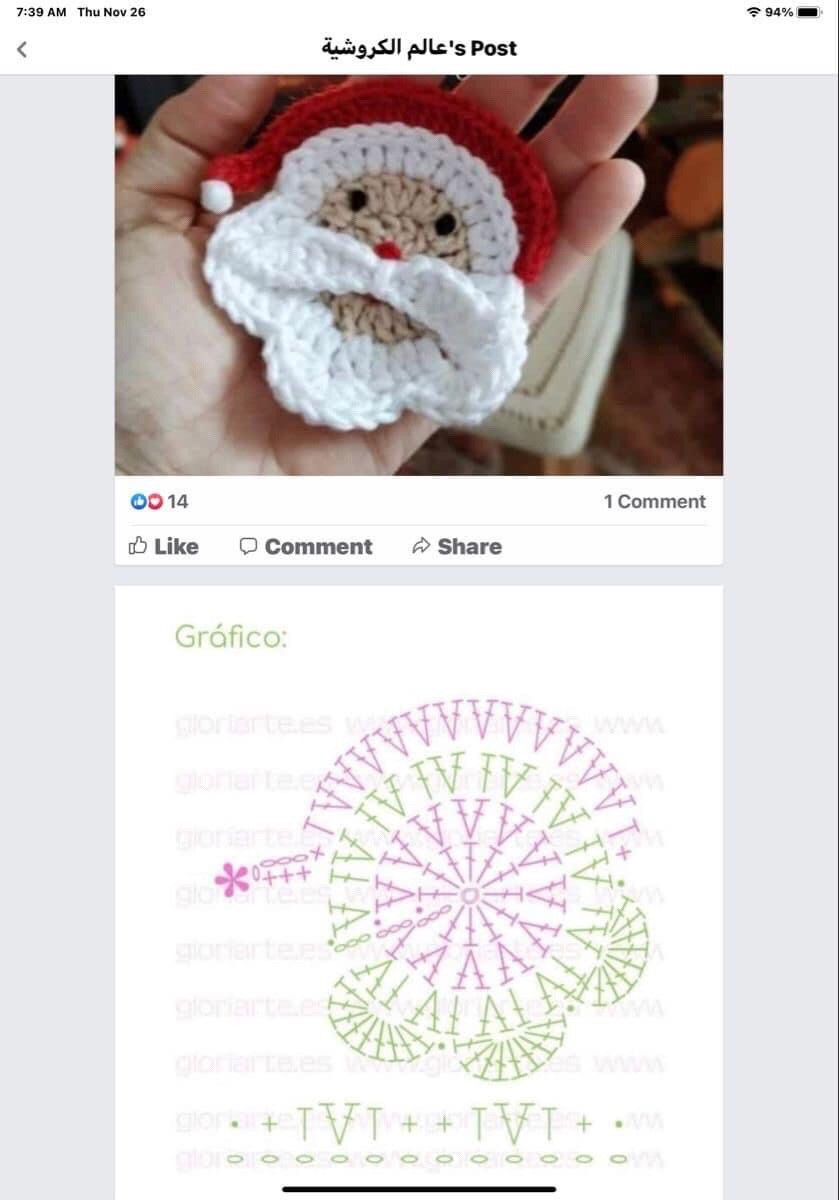Open the comment box via the Comment button
Screen dimensions: 839x1200
click(x=306, y=546)
